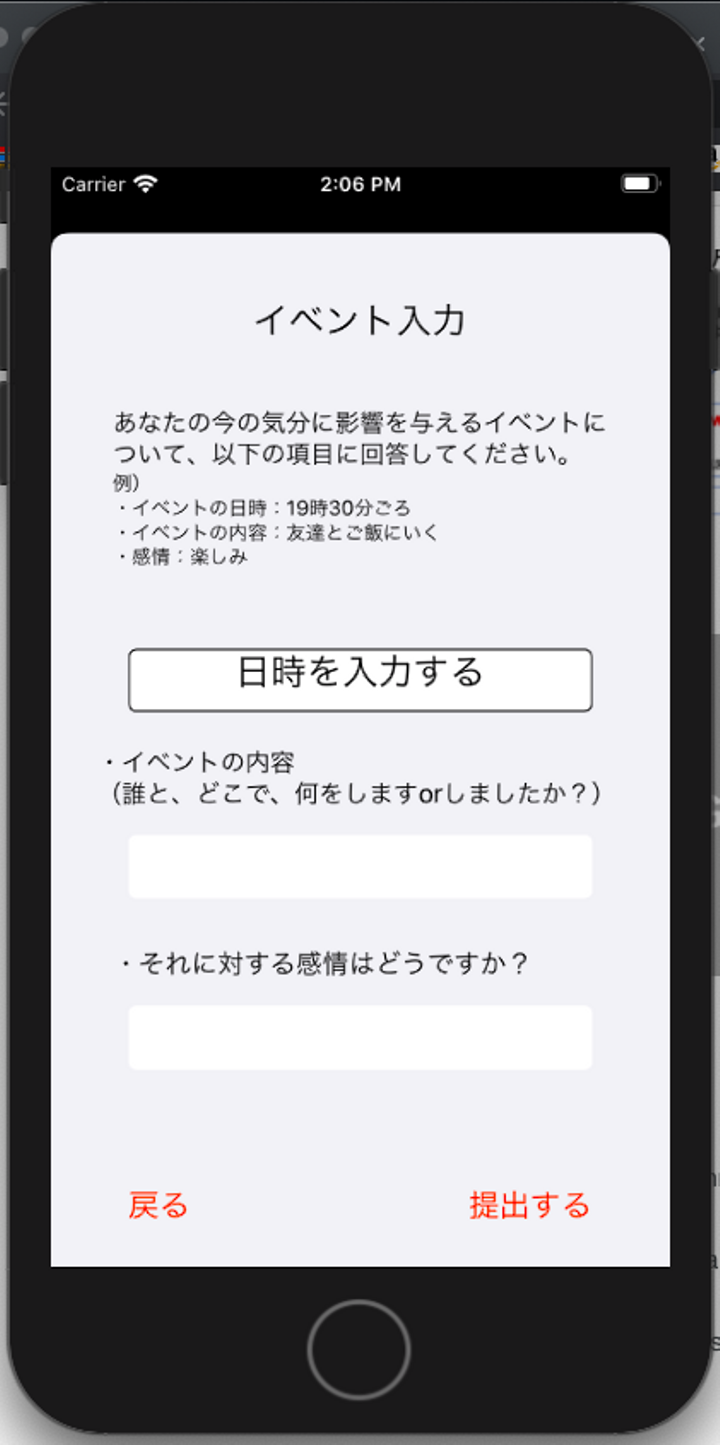
Task: Tap the 日時を入力する button
Action: coord(360,680)
